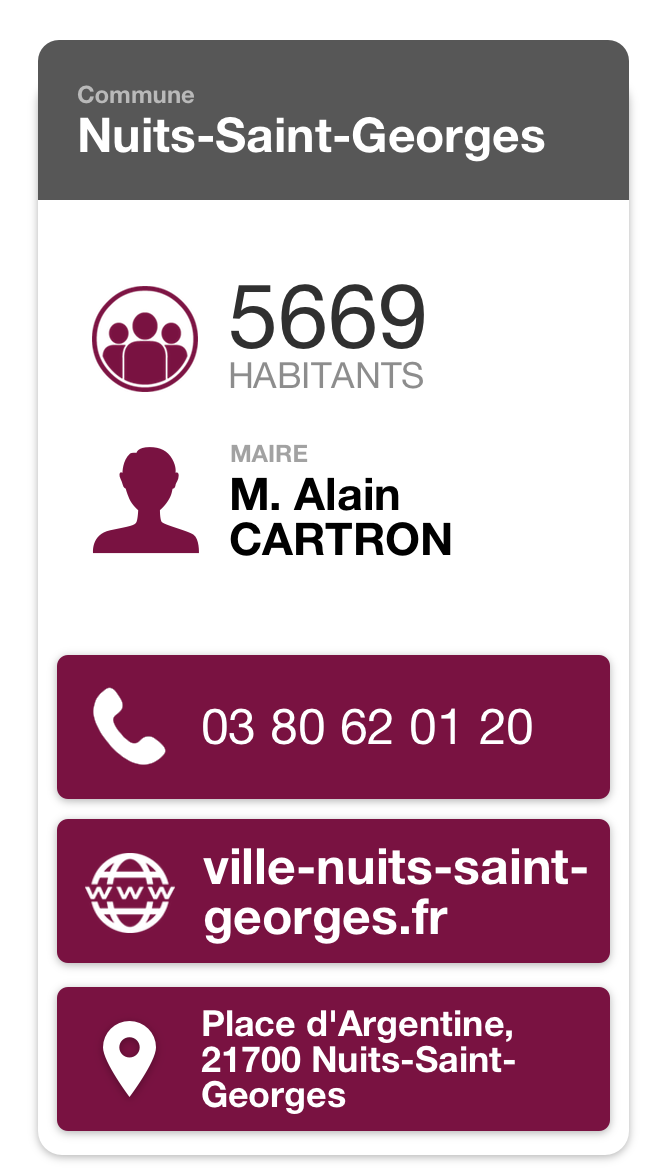
Task: Open the ville-nuits-saint-georges.fr website
Action: [333, 891]
